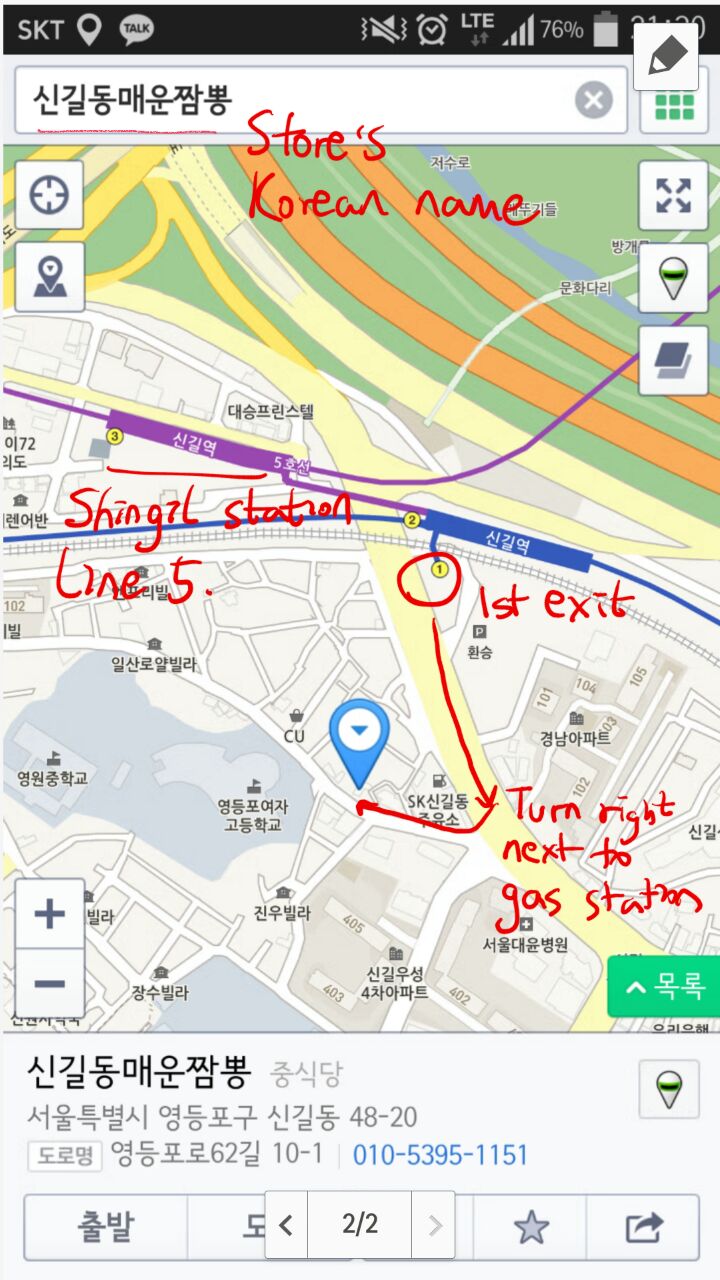Center the map on my current location
This screenshot has width=720, height=1280.
(49, 195)
